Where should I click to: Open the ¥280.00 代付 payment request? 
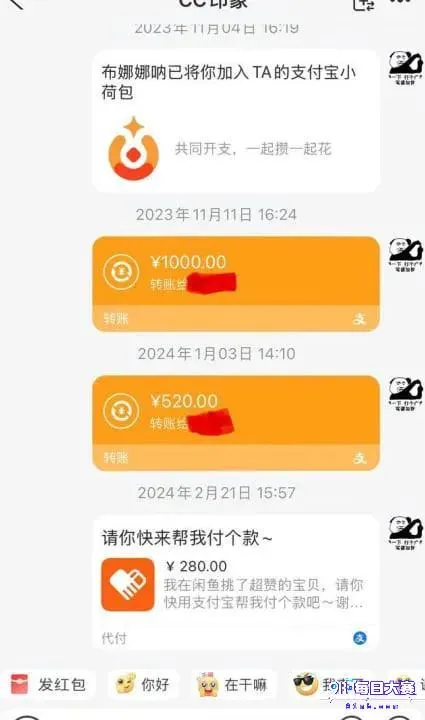tap(236, 583)
